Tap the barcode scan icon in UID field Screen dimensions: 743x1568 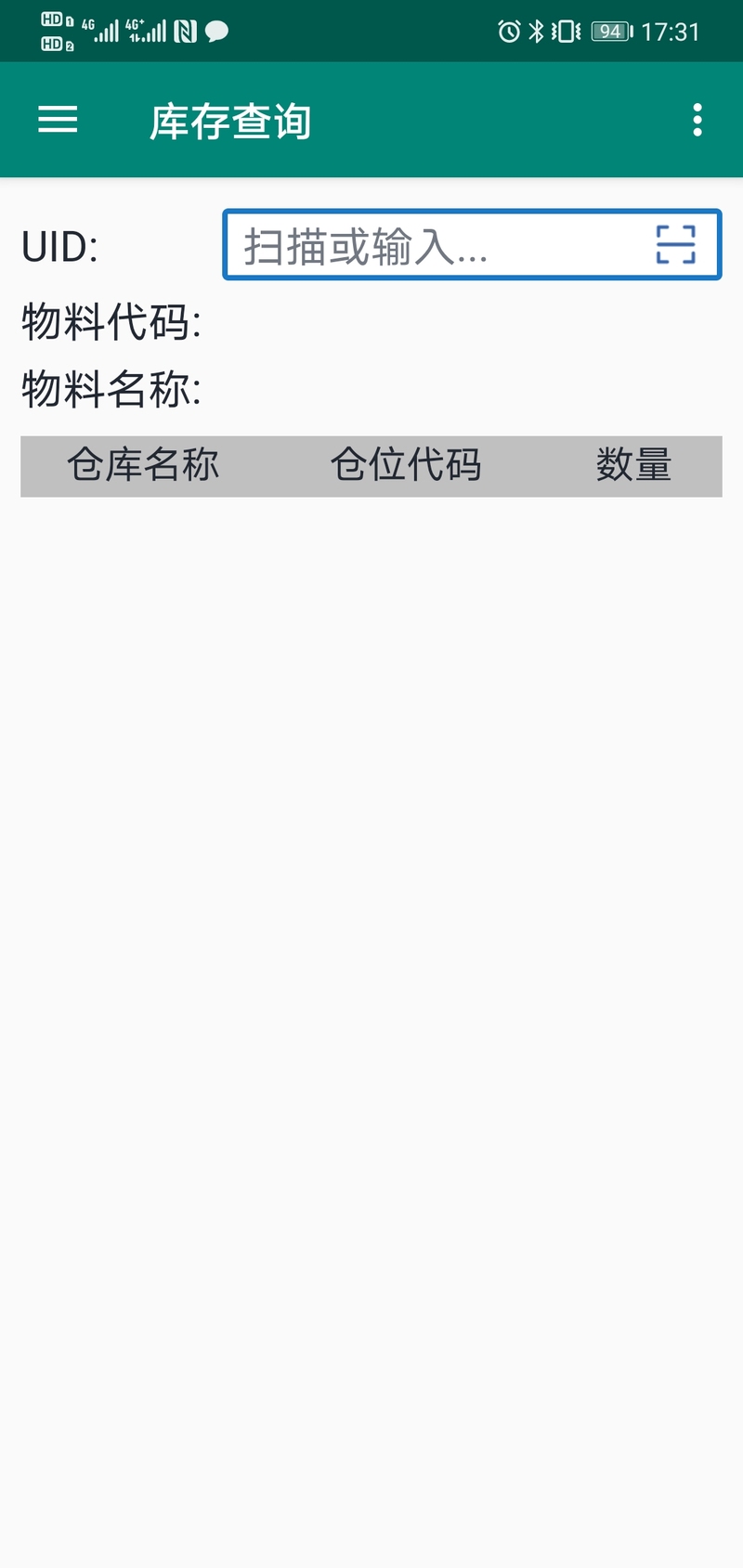(676, 245)
